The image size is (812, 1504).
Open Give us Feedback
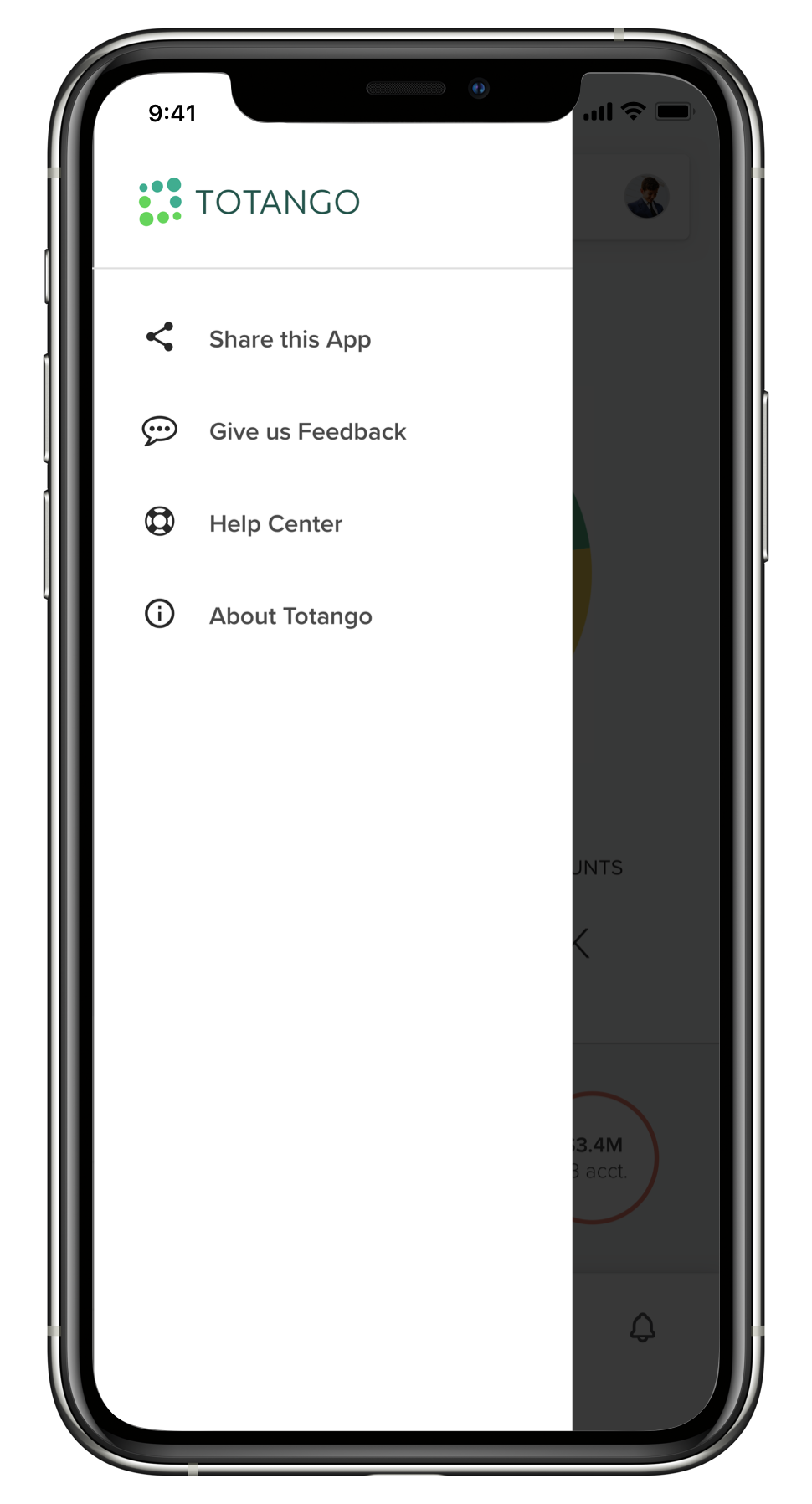(306, 431)
